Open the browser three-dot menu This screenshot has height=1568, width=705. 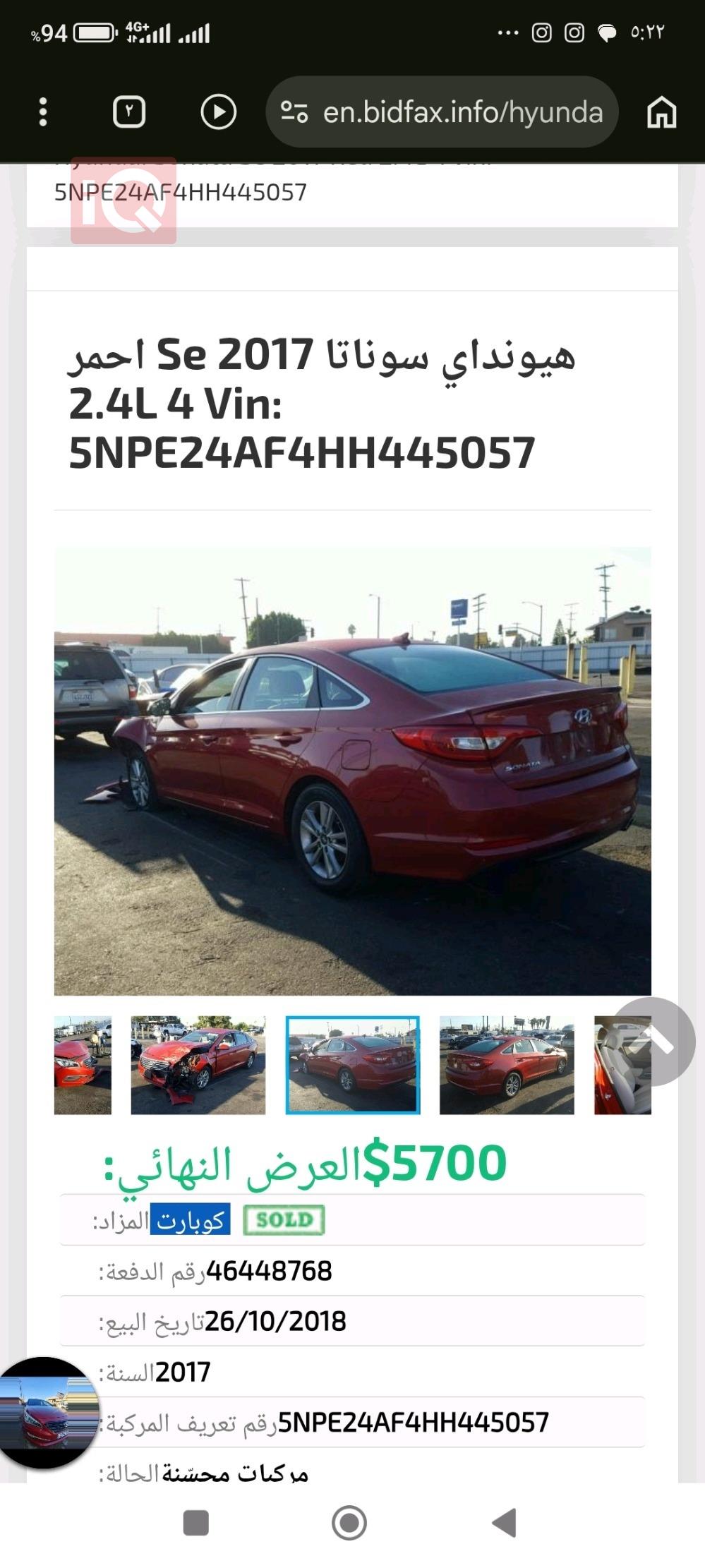coord(43,112)
